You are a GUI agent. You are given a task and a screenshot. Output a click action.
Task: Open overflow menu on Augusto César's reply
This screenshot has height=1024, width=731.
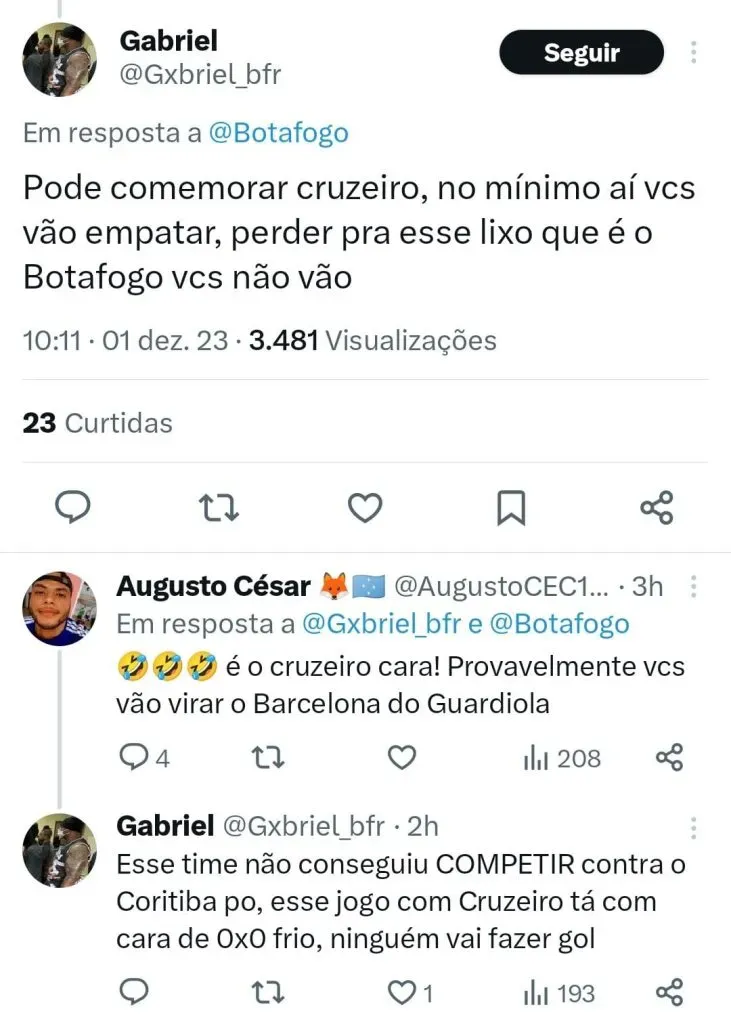click(x=694, y=587)
